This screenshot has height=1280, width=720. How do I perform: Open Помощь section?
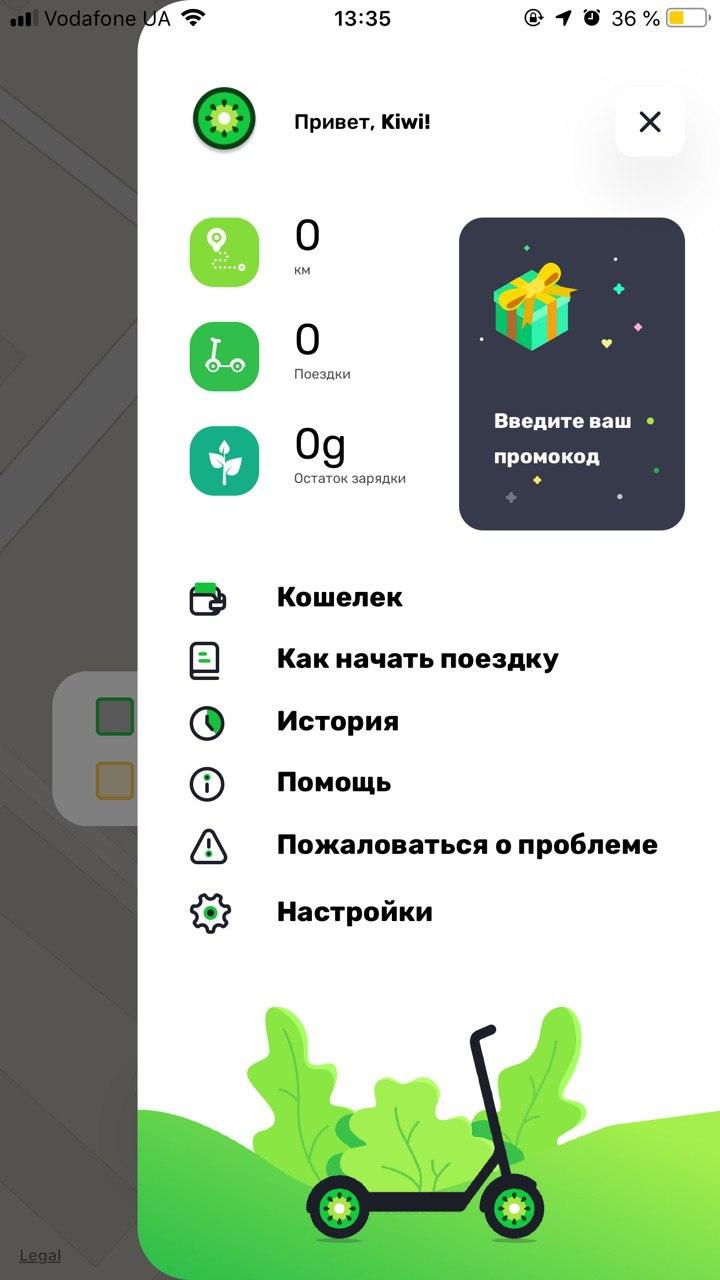(333, 783)
